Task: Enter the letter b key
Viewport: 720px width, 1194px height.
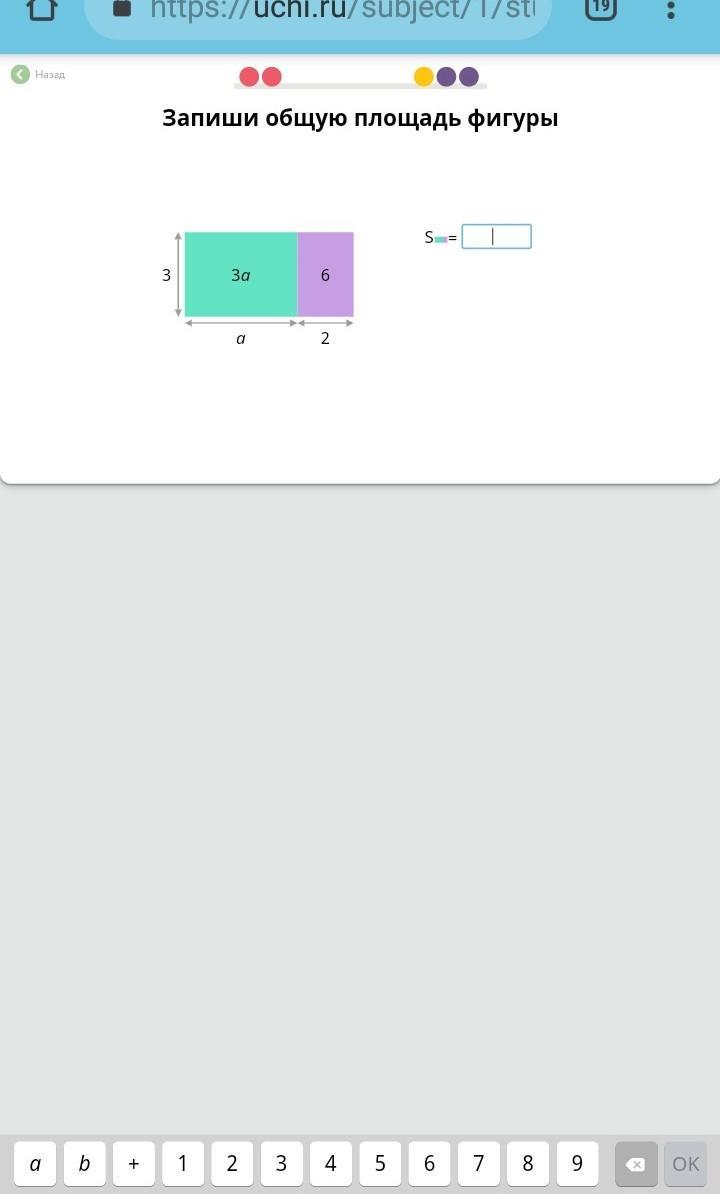Action: (x=84, y=1164)
